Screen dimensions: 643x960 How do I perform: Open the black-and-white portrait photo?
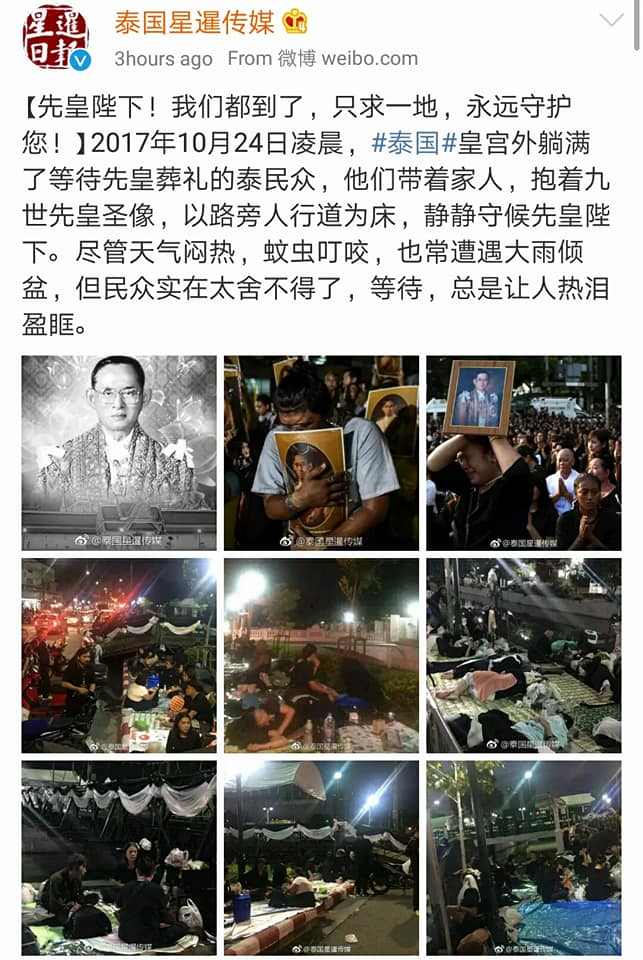point(119,452)
